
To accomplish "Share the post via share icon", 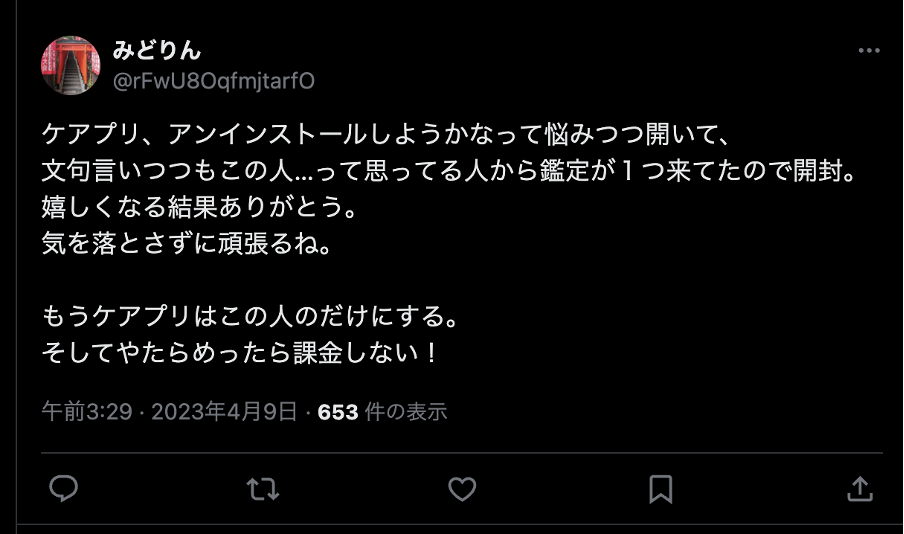I will (x=859, y=488).
